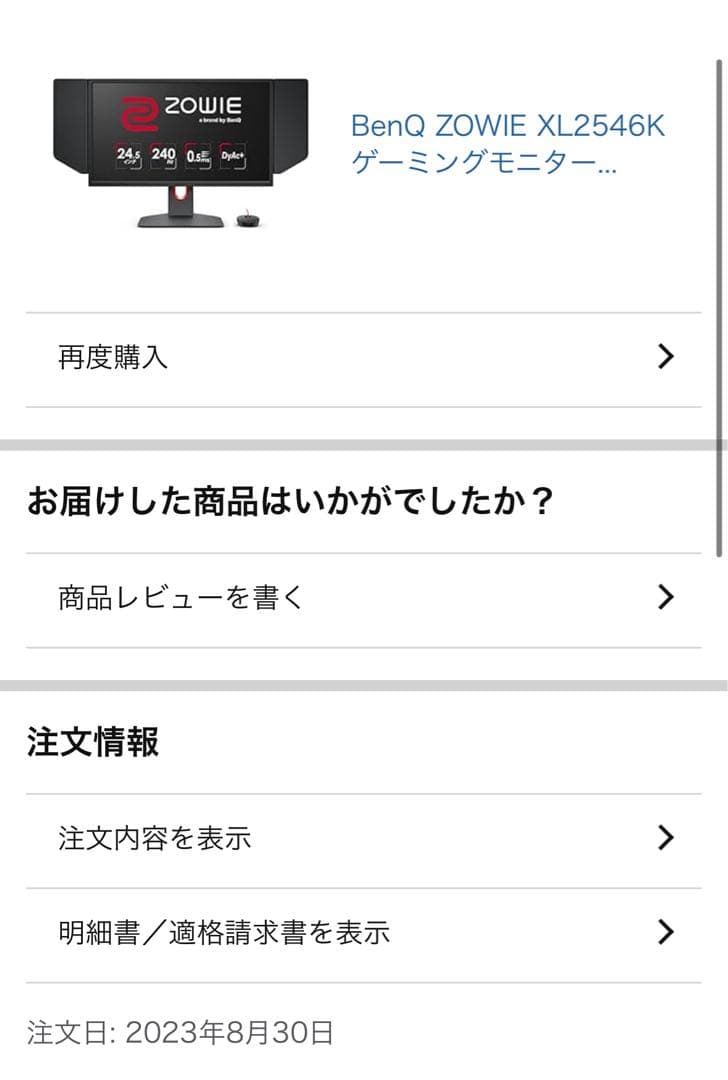728x1080 pixels.
Task: Tap the 240Hz badge shown on the monitor
Action: pos(164,155)
